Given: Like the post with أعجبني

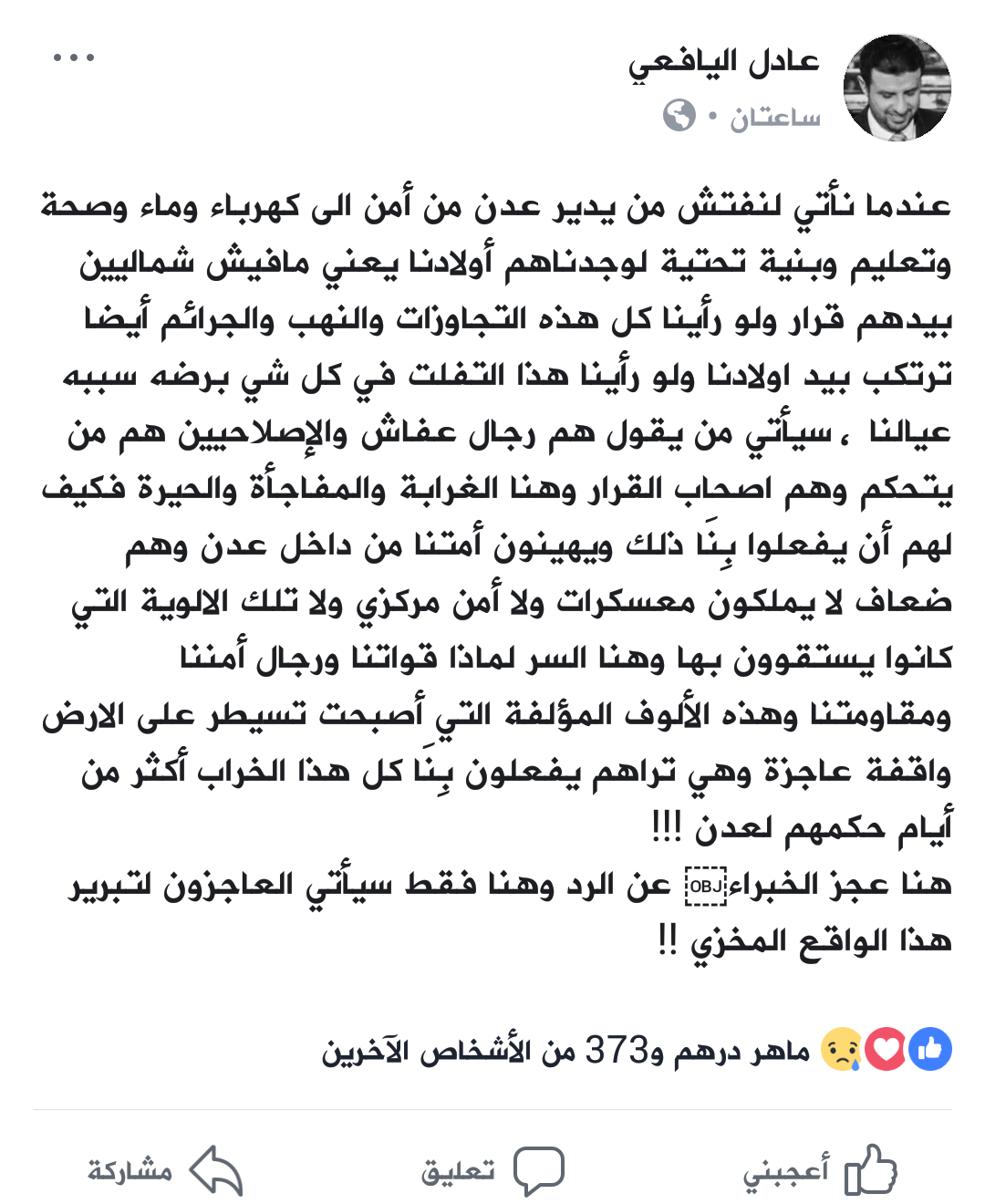Looking at the screenshot, I should point(819,1170).
